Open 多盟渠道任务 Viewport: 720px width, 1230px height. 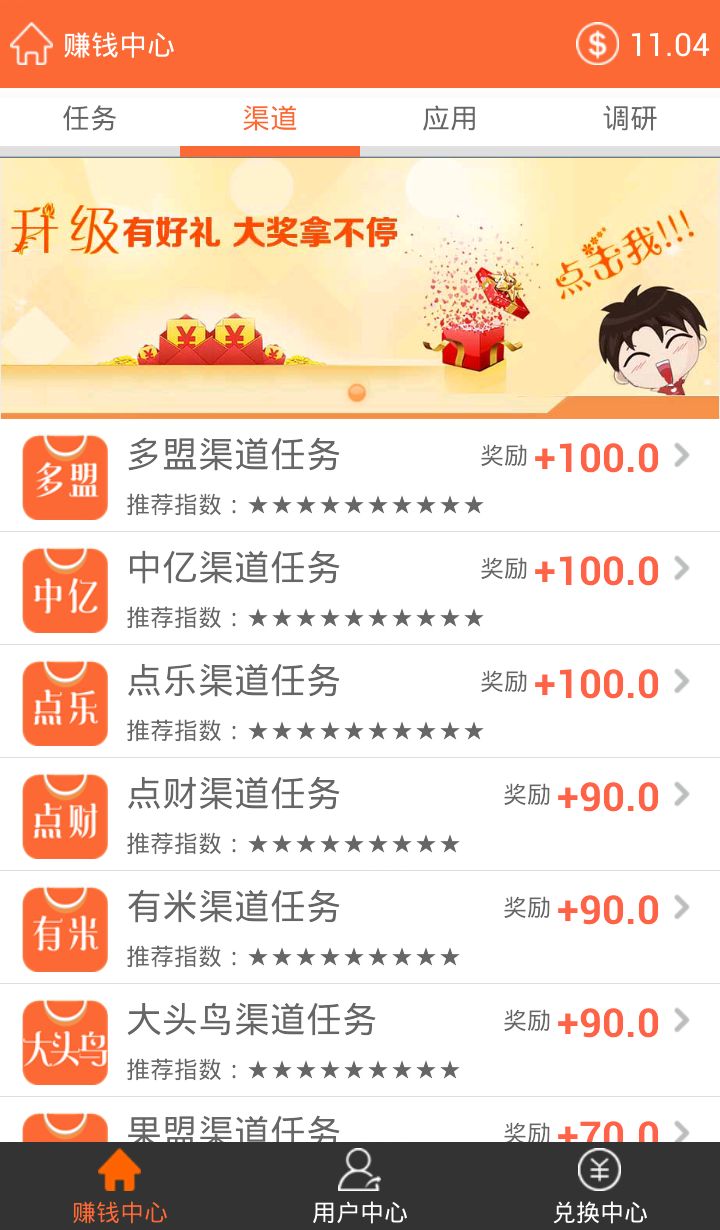[x=360, y=476]
